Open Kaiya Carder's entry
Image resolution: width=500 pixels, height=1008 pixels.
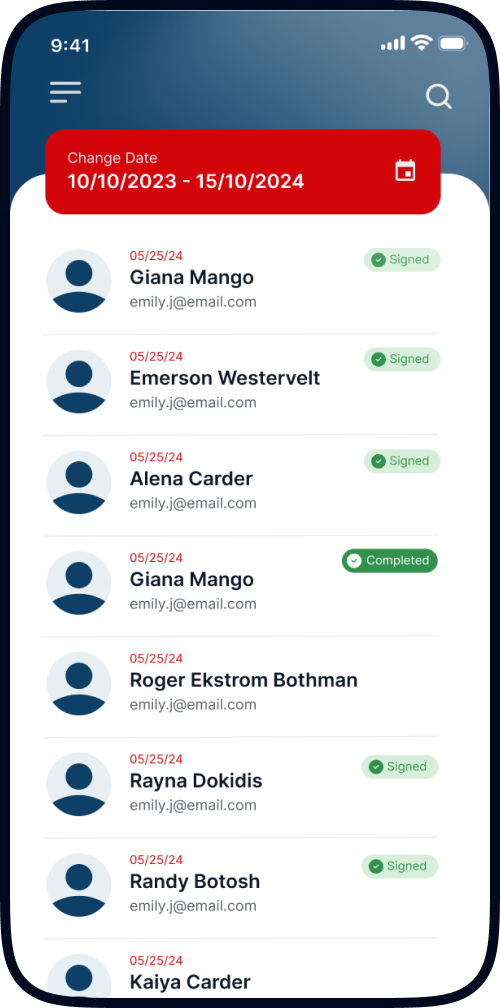click(x=241, y=972)
